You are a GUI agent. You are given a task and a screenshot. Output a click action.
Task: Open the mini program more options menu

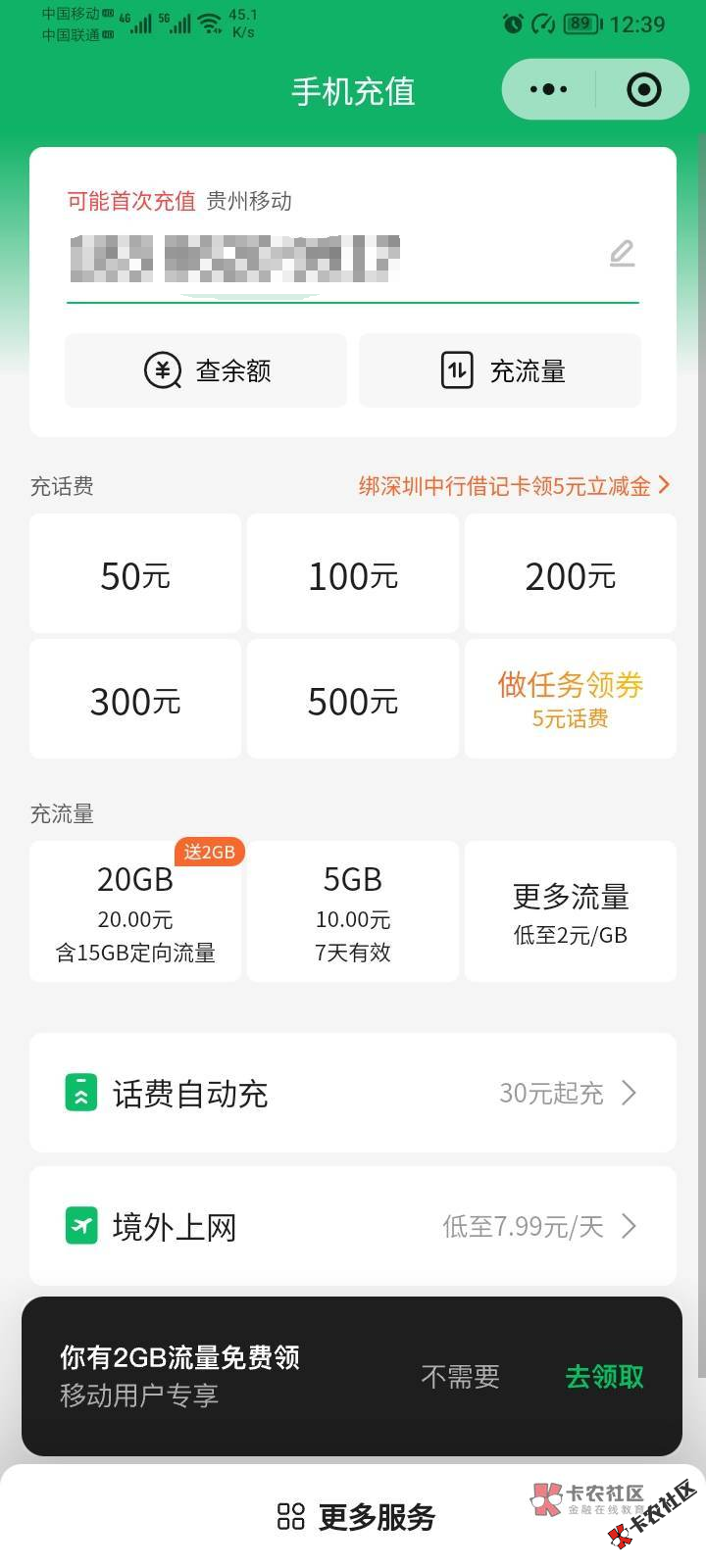(x=548, y=90)
